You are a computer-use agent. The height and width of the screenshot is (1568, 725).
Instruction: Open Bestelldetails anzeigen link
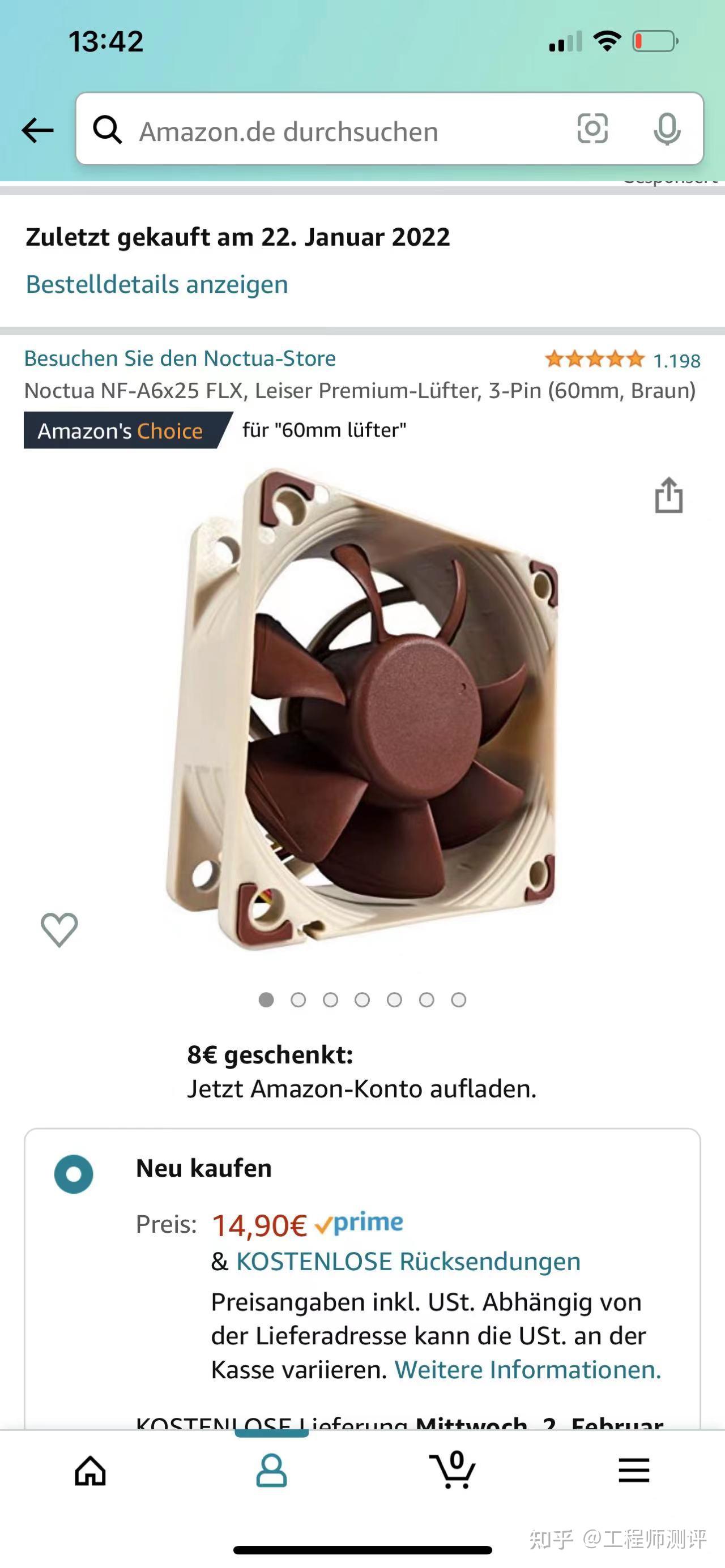tap(156, 284)
